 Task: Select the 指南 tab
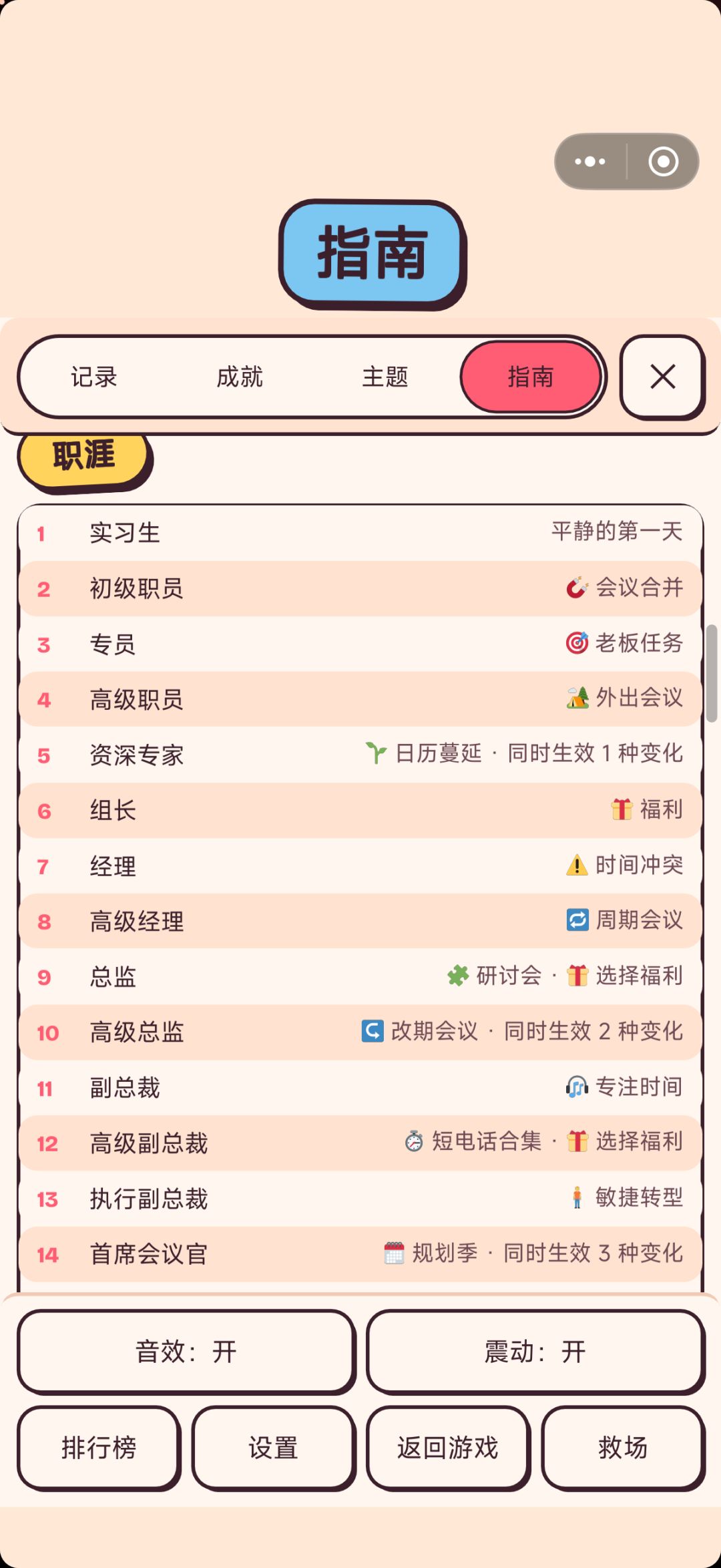click(531, 377)
